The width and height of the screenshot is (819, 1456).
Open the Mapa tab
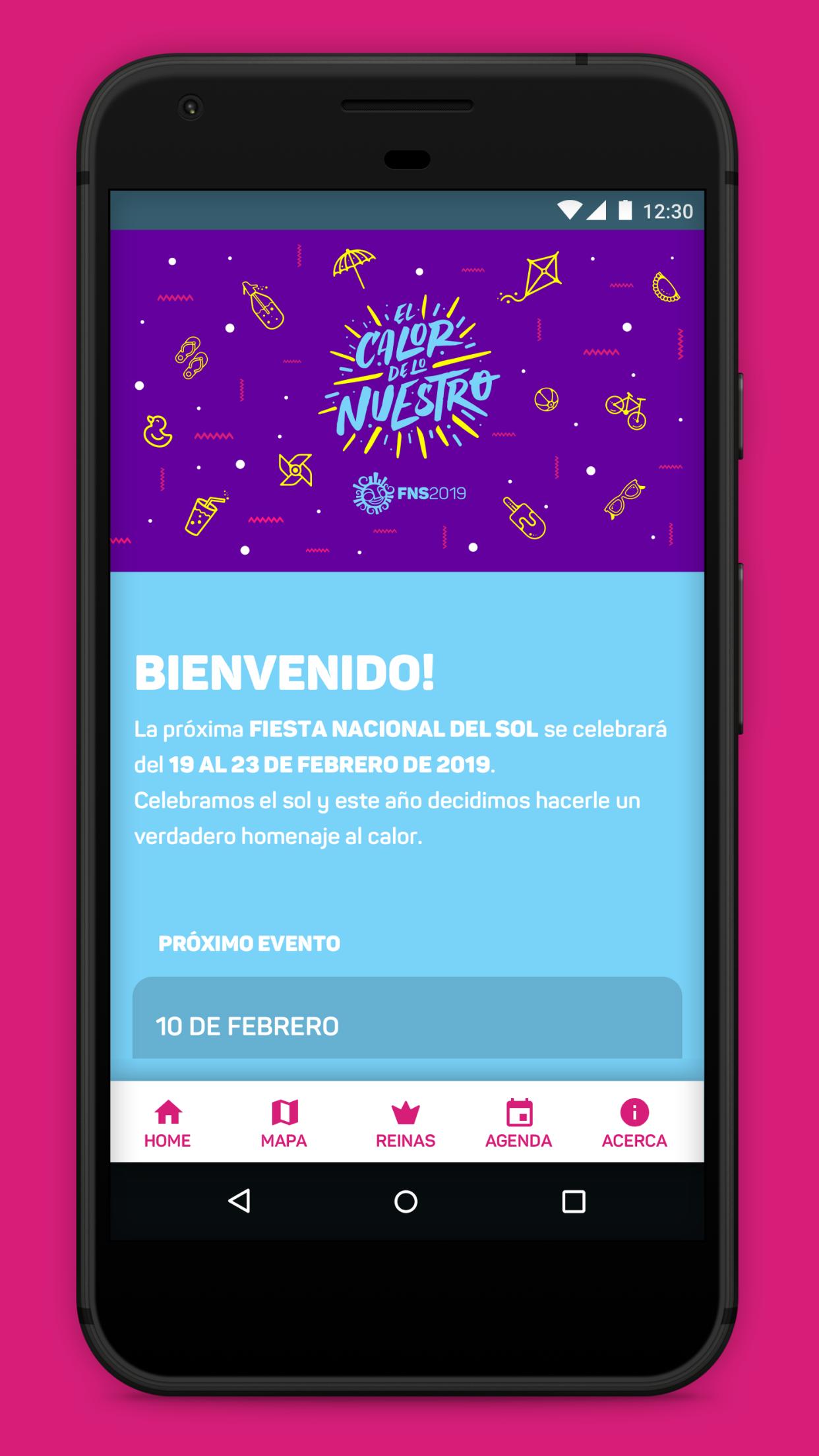click(284, 1124)
